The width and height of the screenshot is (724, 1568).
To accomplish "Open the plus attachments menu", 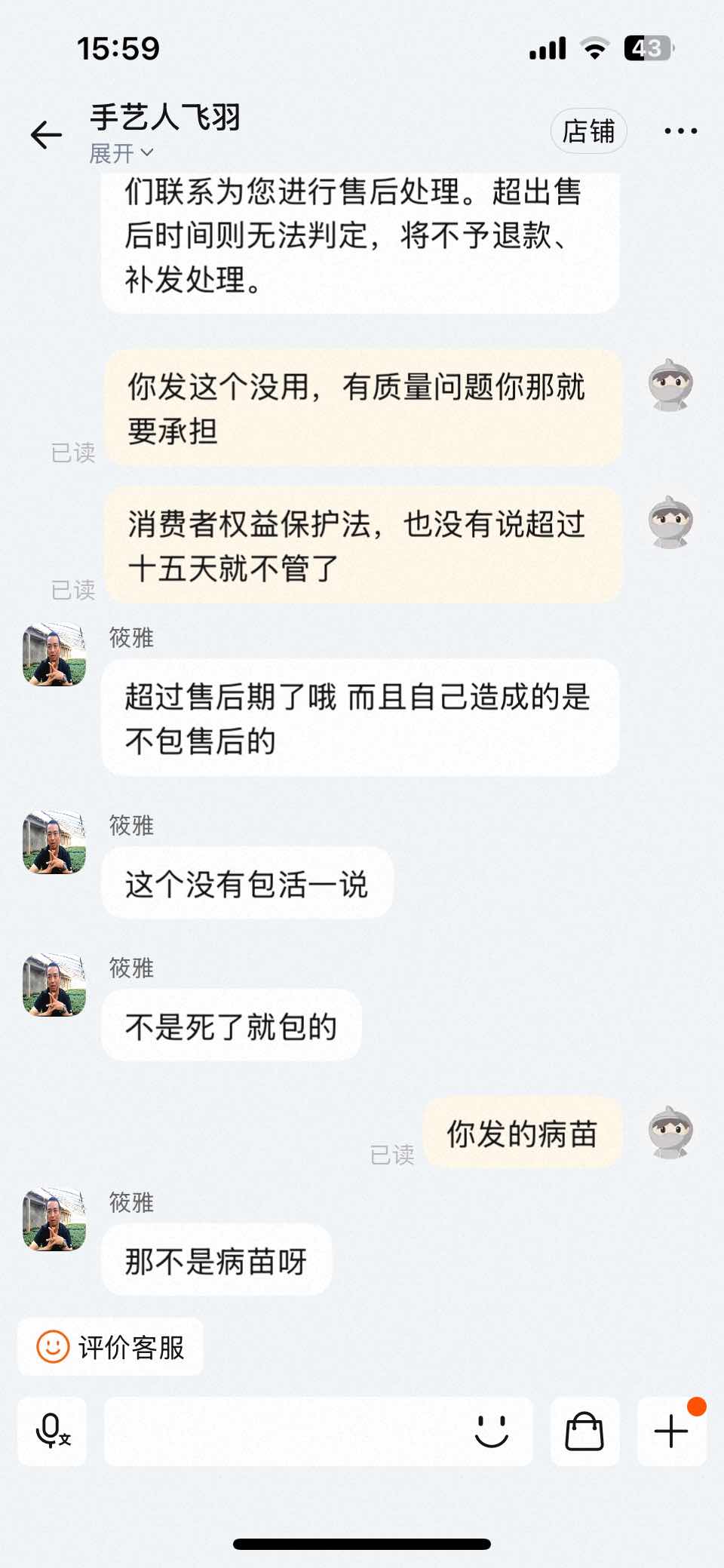I will click(671, 1431).
